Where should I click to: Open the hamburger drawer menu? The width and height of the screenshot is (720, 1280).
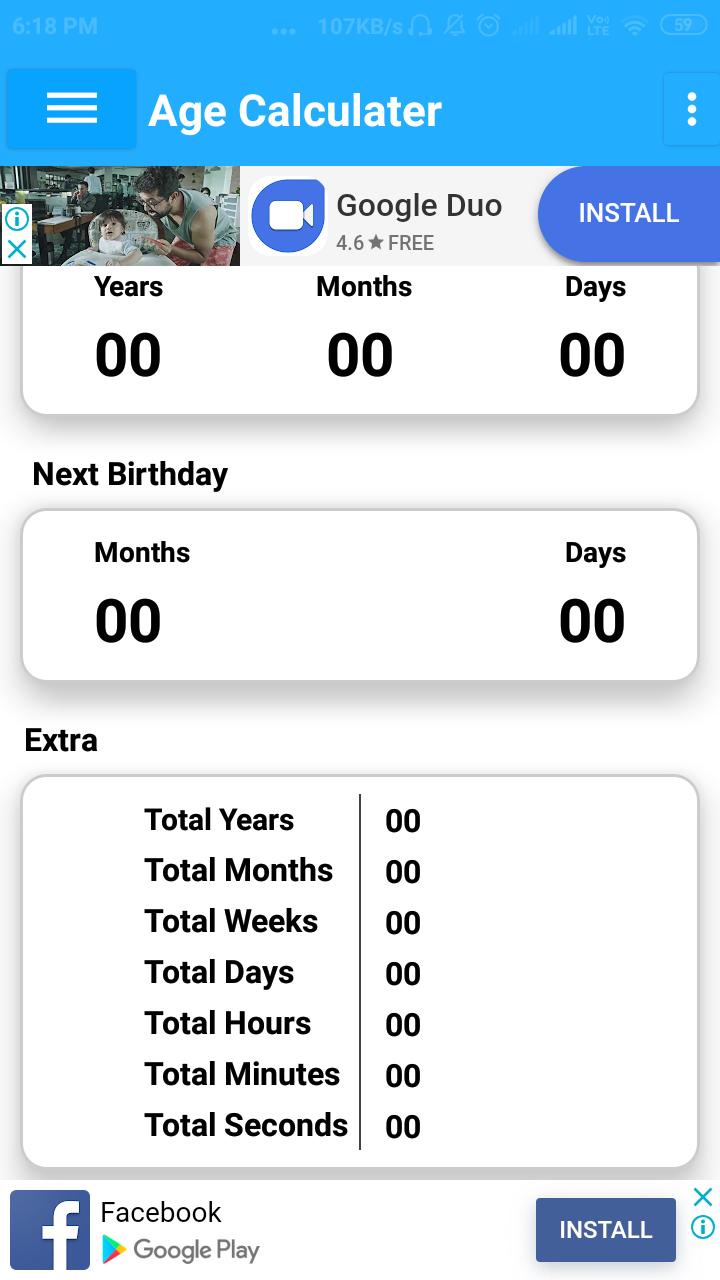pyautogui.click(x=71, y=109)
